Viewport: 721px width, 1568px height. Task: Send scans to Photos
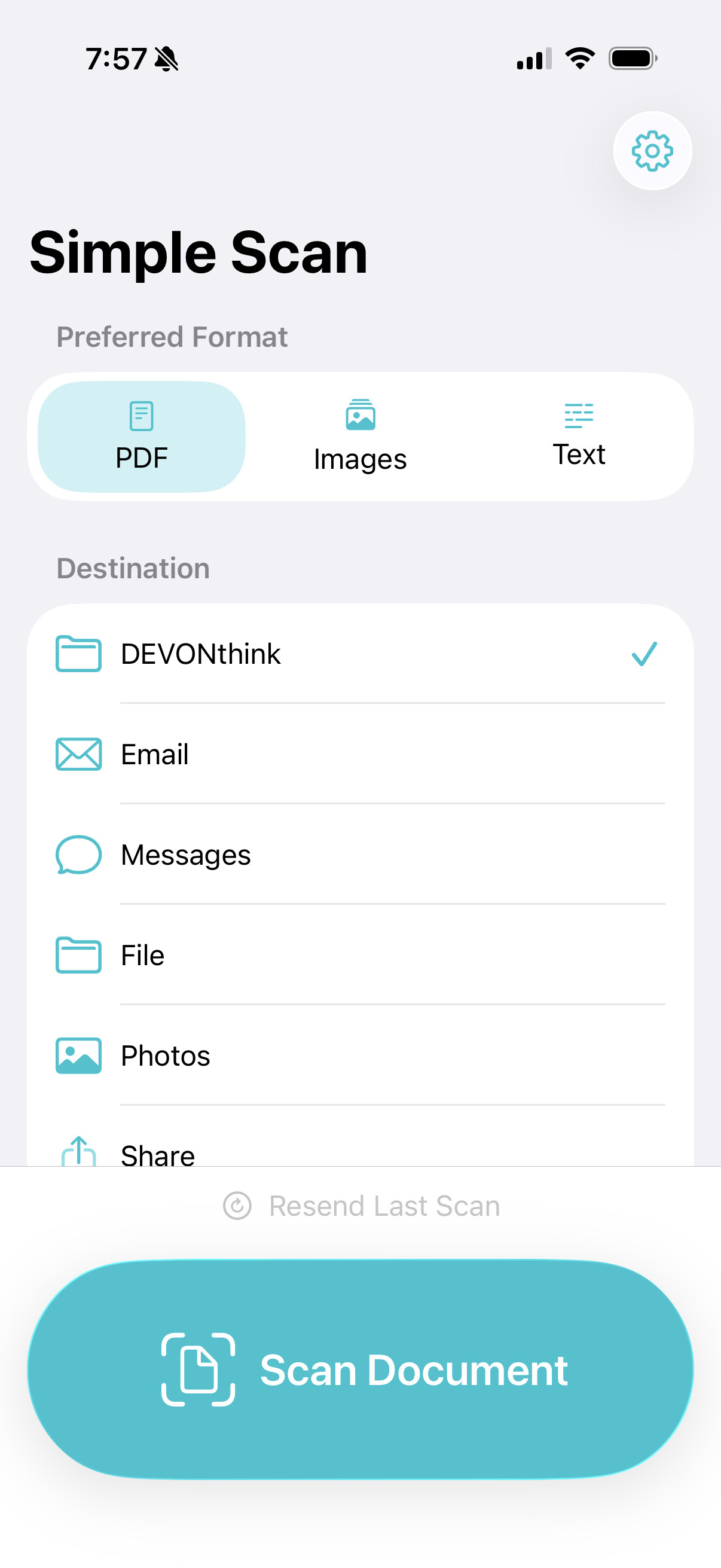click(360, 1055)
